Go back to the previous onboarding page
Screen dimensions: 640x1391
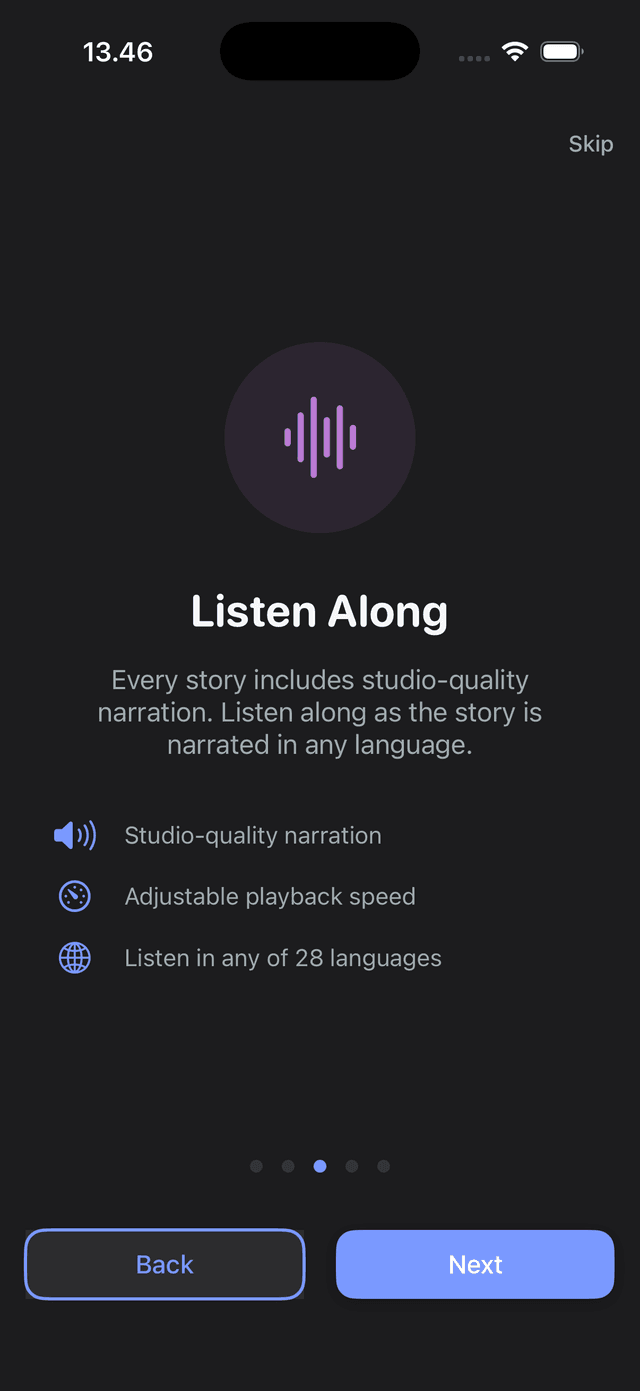(x=165, y=1264)
